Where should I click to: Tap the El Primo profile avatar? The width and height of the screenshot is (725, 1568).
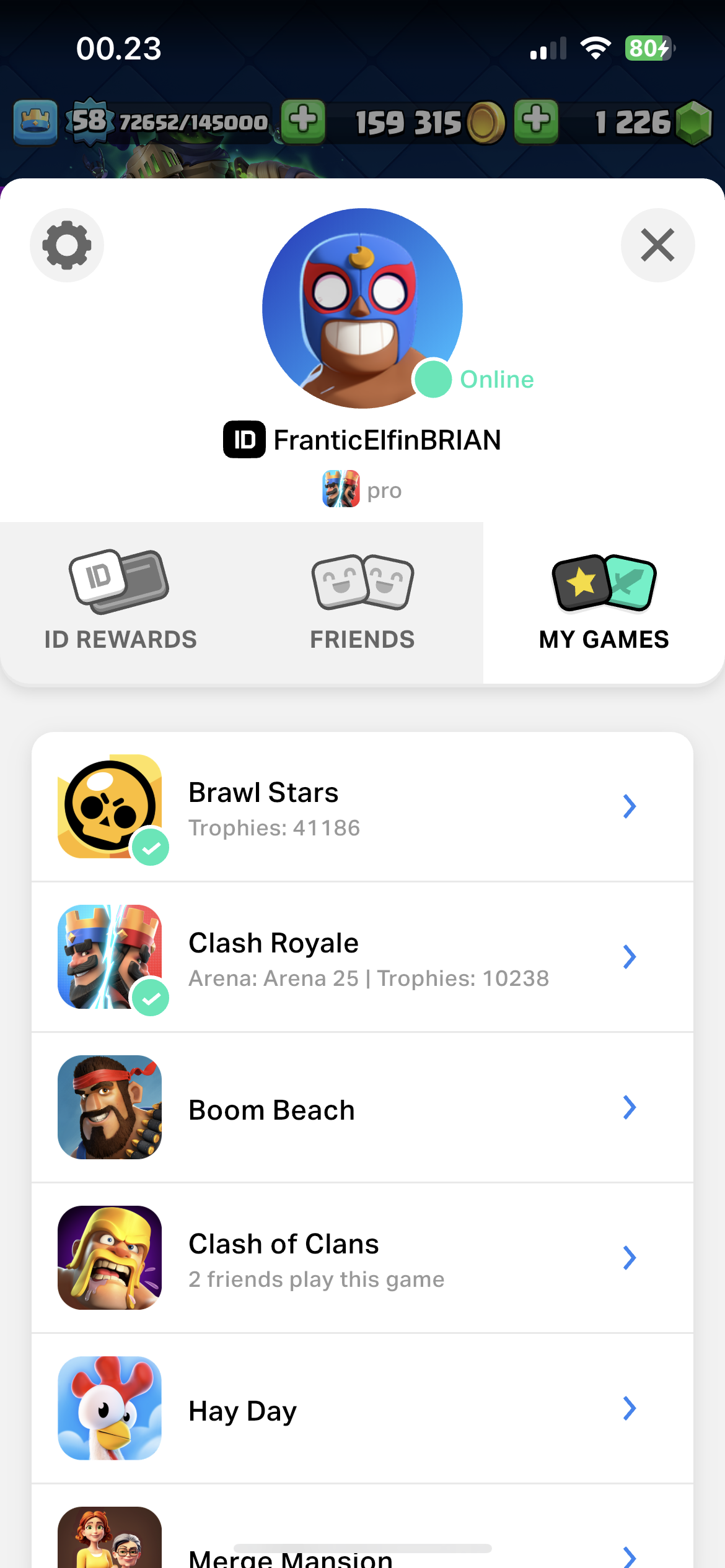point(362,308)
